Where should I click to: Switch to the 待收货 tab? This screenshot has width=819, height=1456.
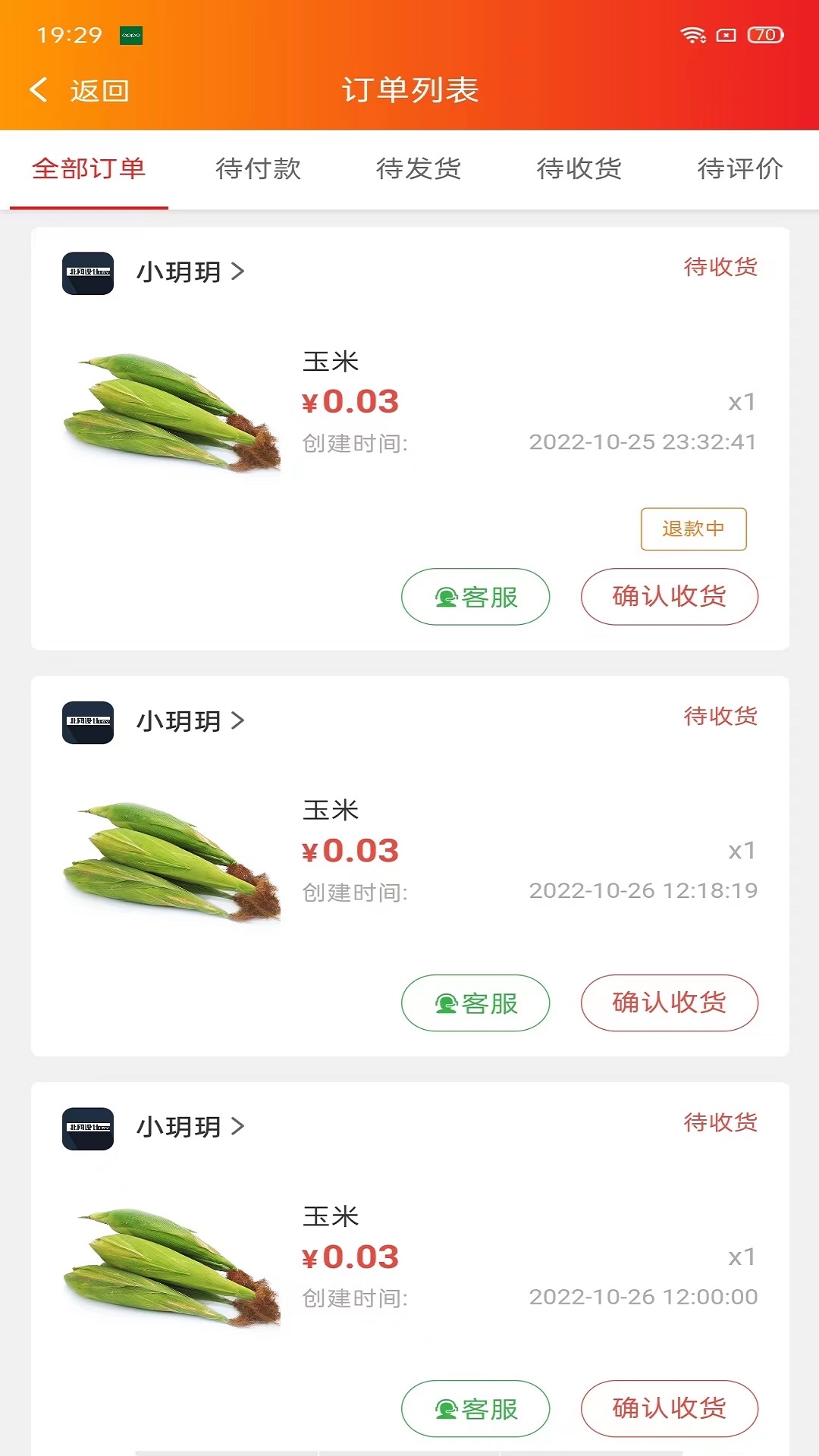pyautogui.click(x=579, y=168)
